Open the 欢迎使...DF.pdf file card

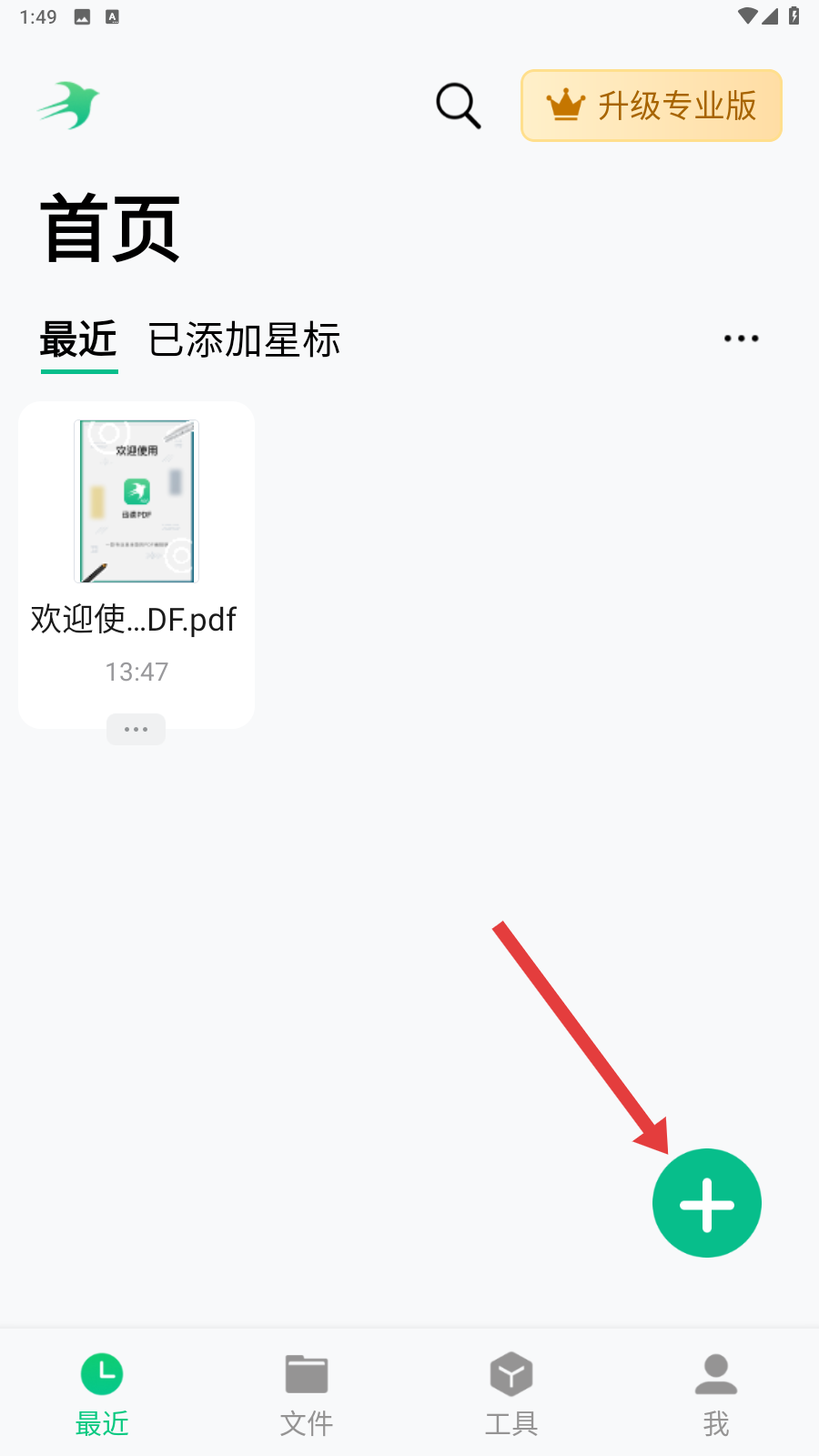point(136,546)
